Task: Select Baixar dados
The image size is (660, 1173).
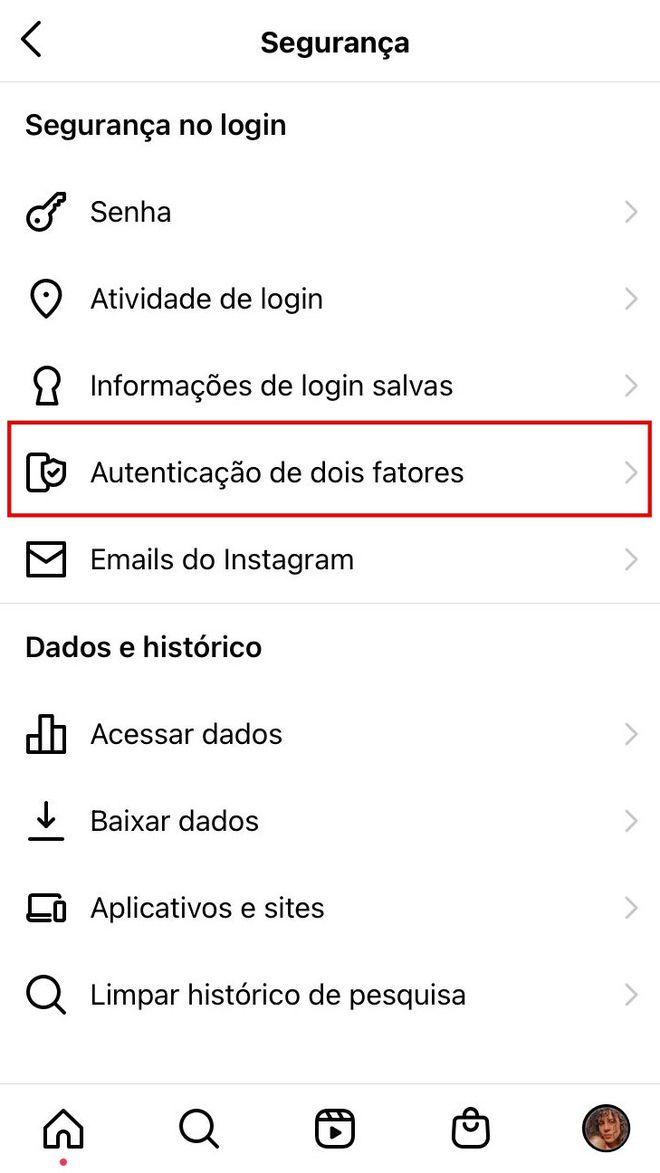Action: pyautogui.click(x=330, y=821)
